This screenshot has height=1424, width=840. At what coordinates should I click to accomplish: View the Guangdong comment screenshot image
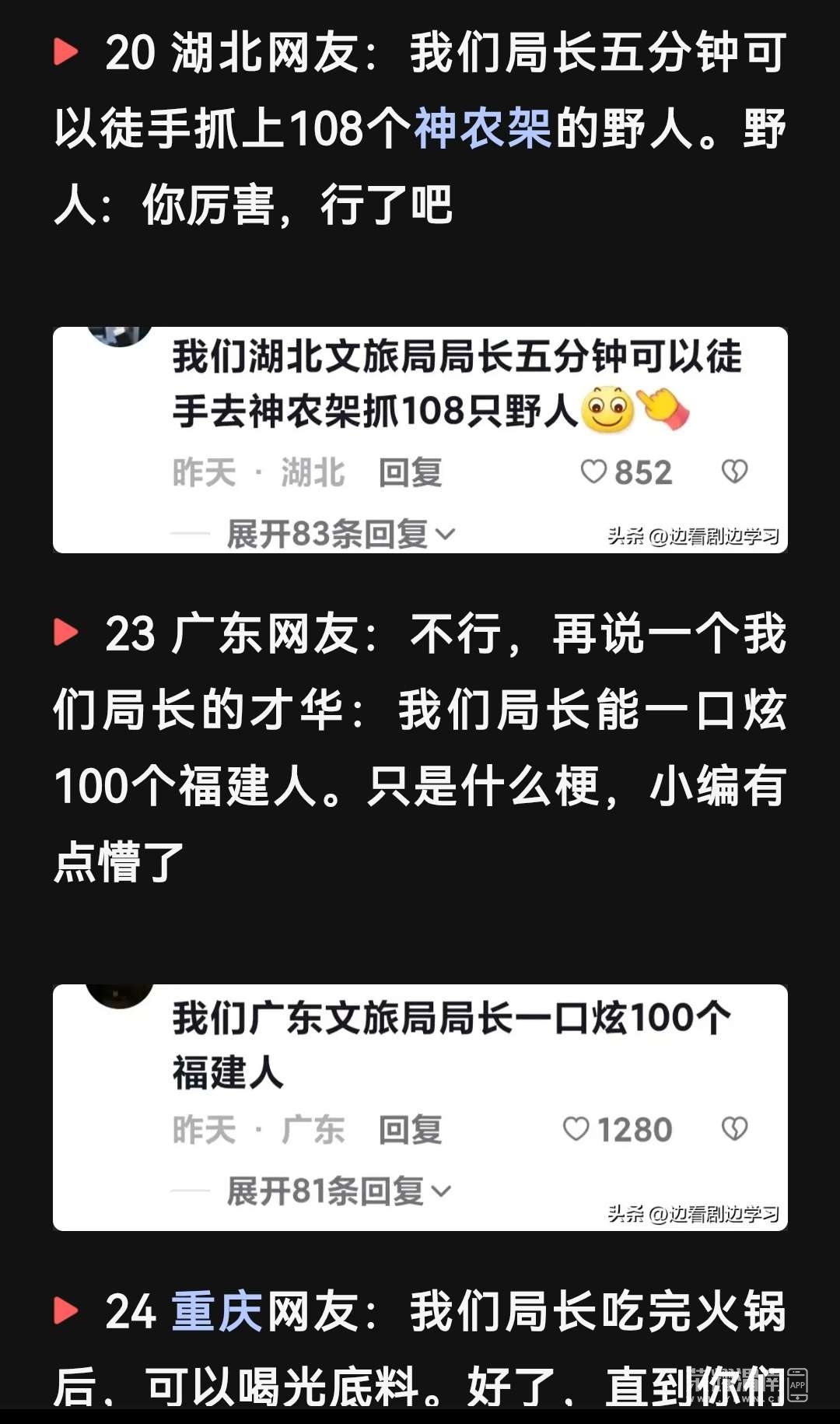click(x=420, y=1107)
